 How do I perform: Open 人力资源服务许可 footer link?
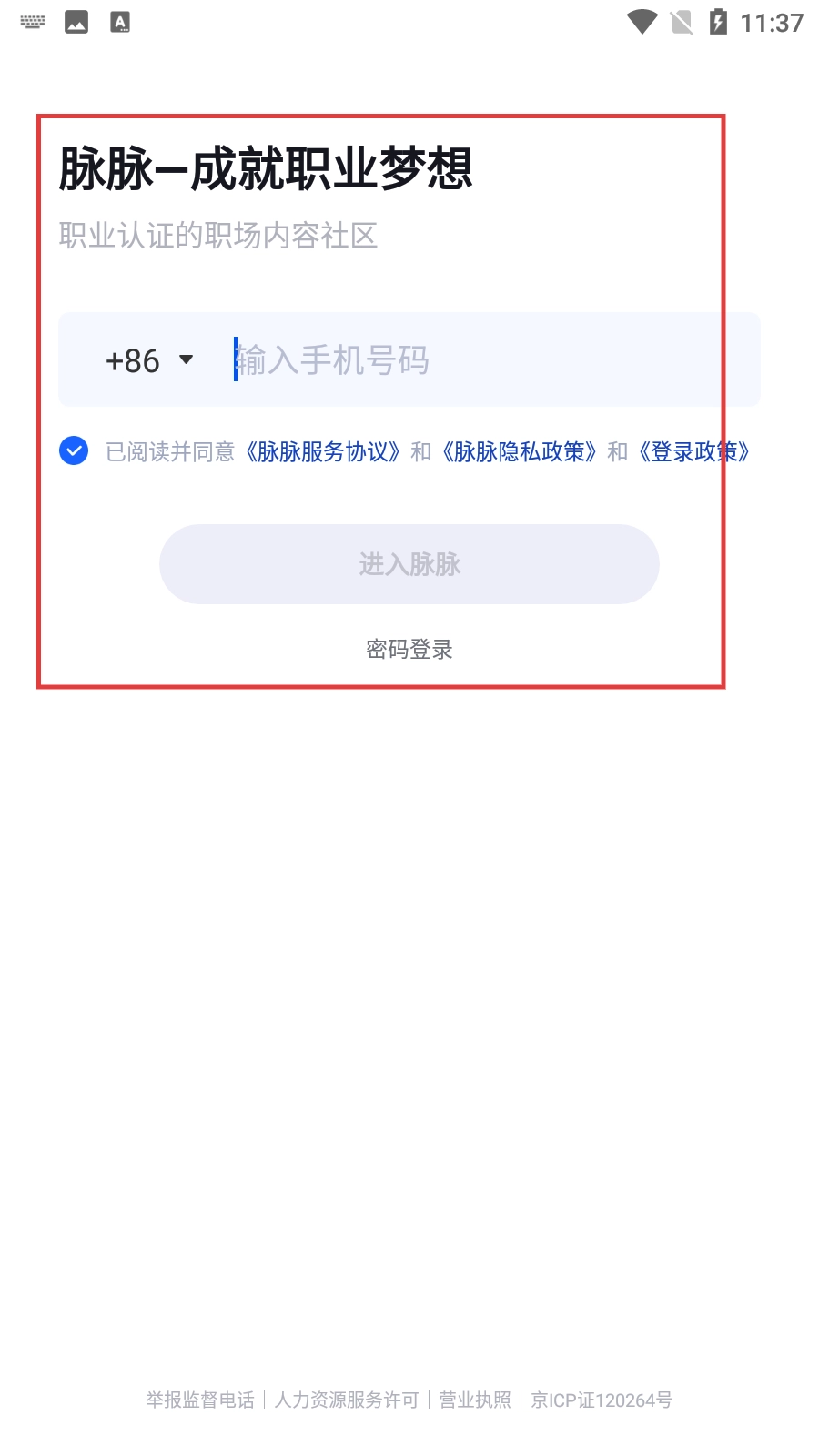[x=347, y=1400]
